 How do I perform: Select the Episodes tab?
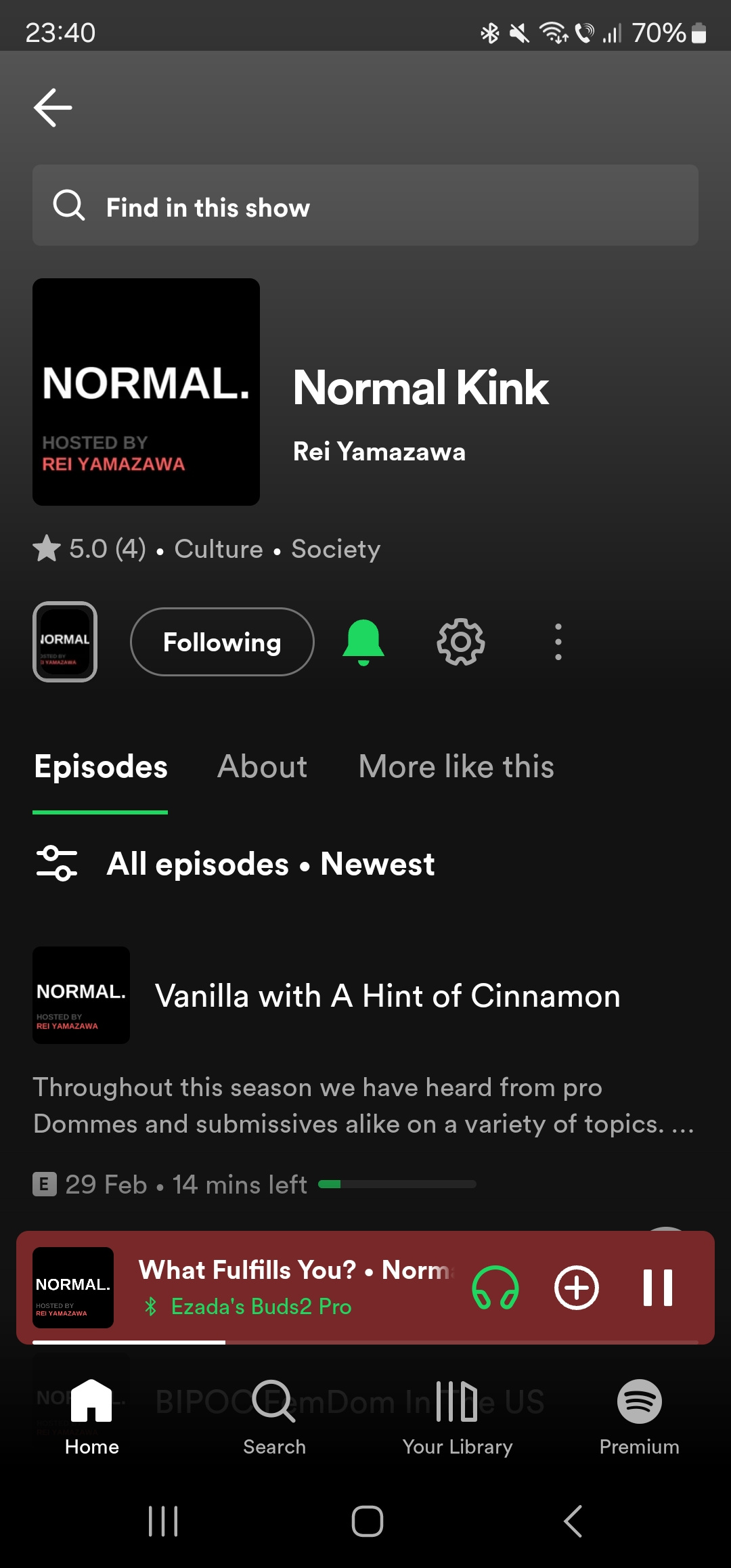pyautogui.click(x=101, y=767)
